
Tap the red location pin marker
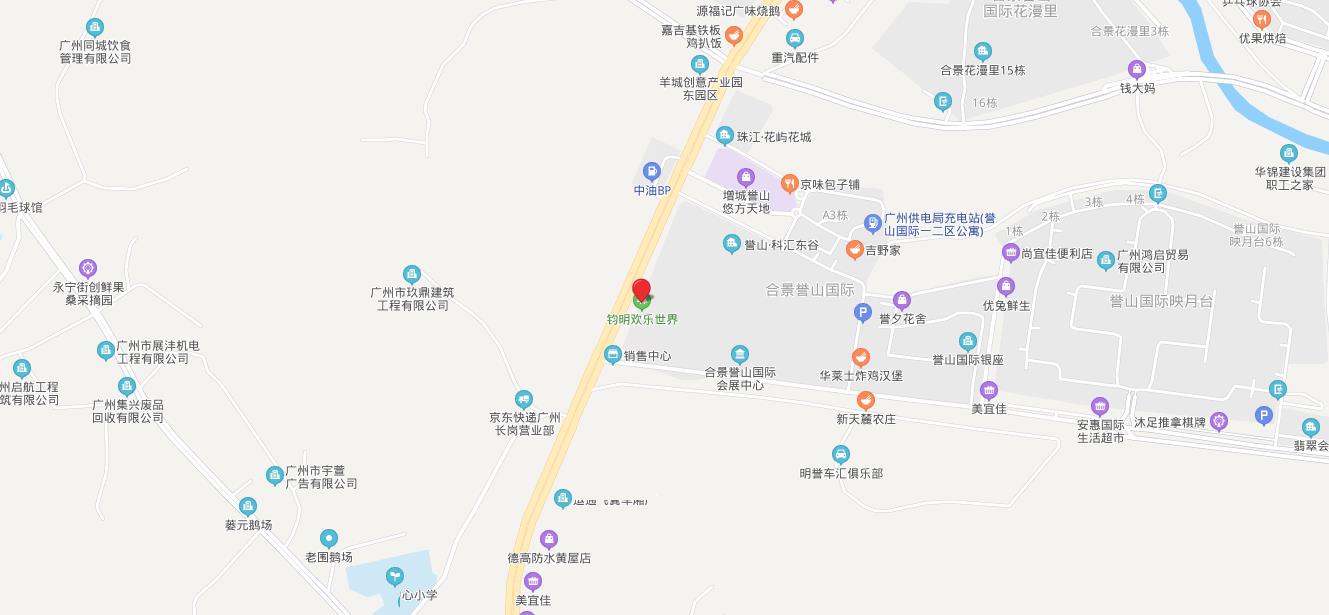point(642,291)
